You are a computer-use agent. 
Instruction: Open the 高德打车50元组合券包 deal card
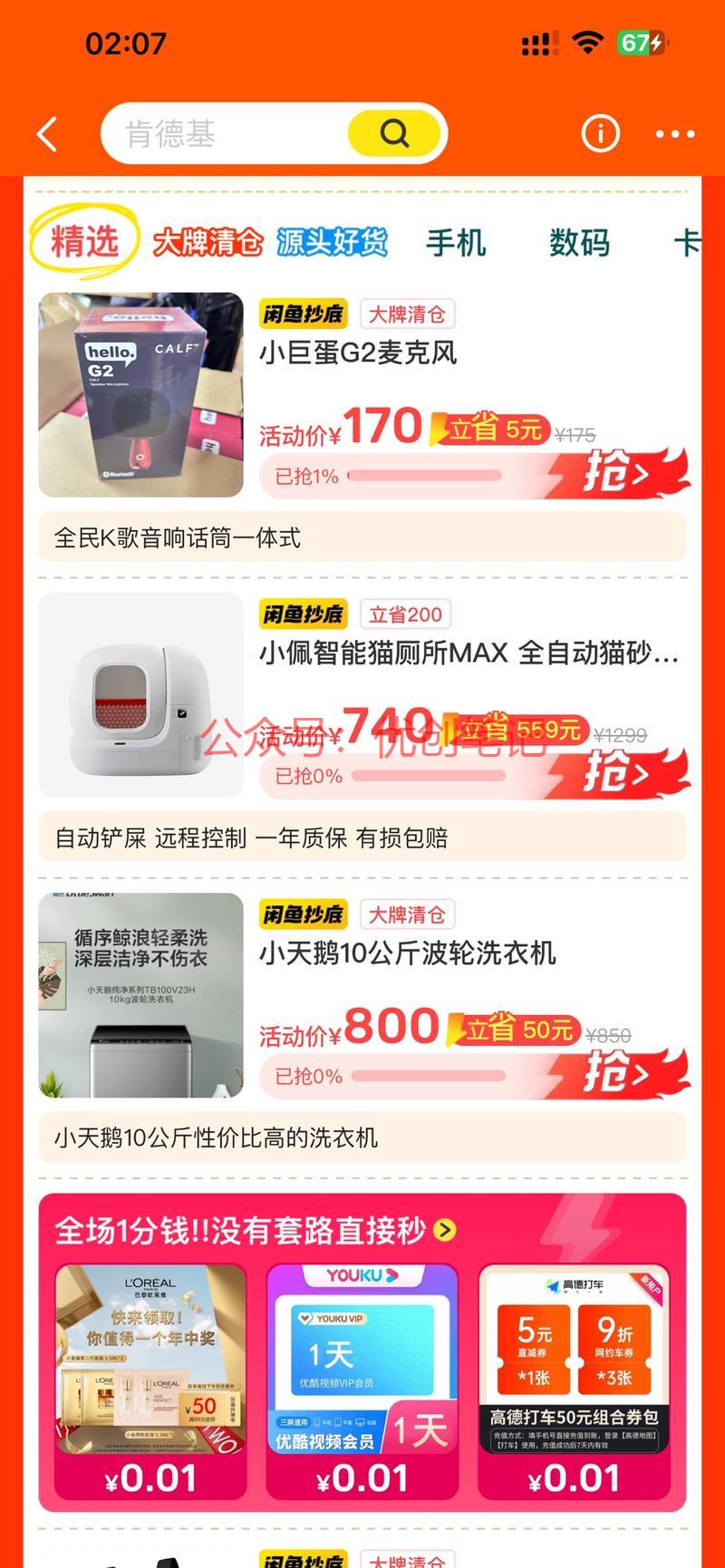[x=573, y=1381]
